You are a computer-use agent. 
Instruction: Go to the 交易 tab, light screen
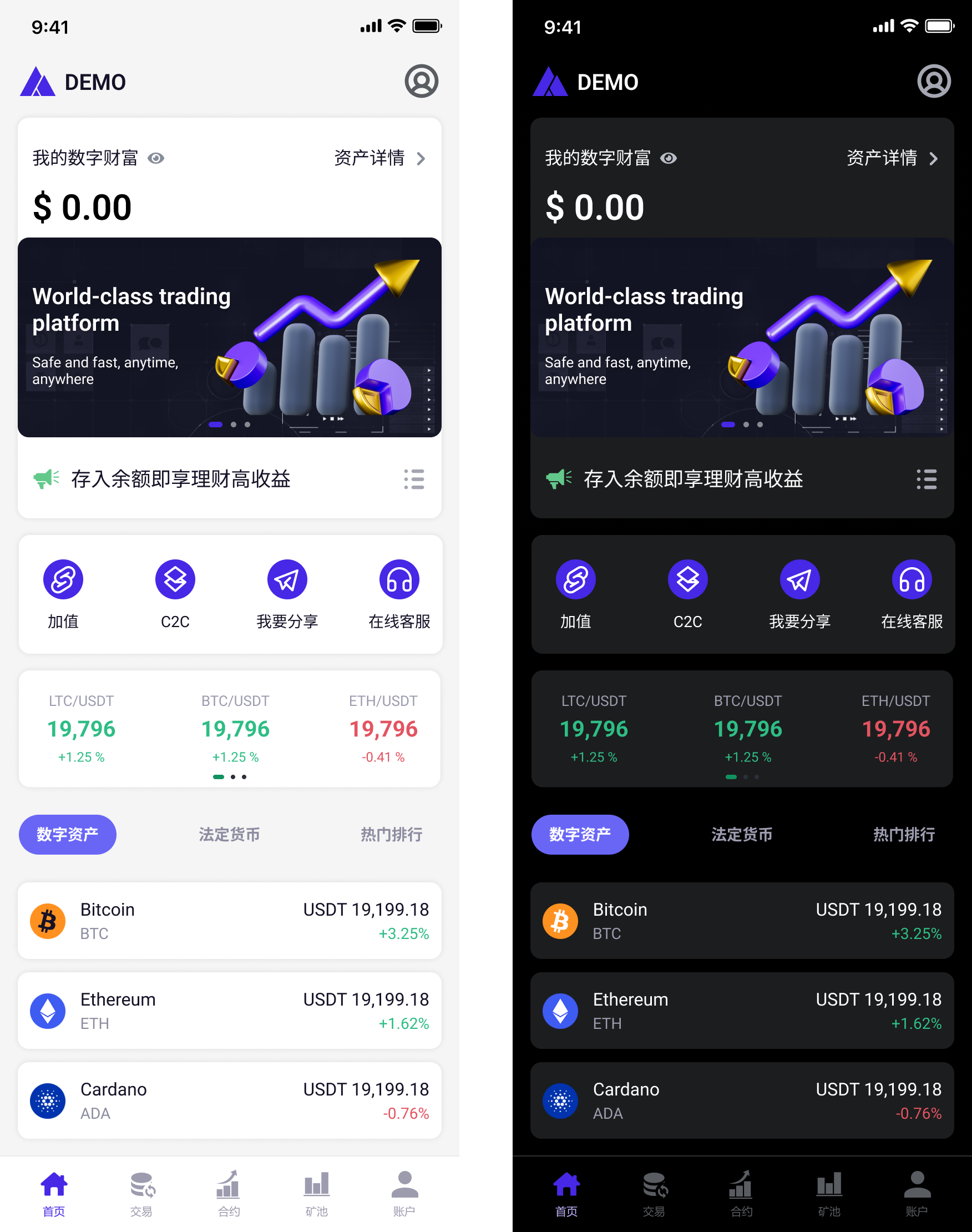pyautogui.click(x=141, y=1194)
